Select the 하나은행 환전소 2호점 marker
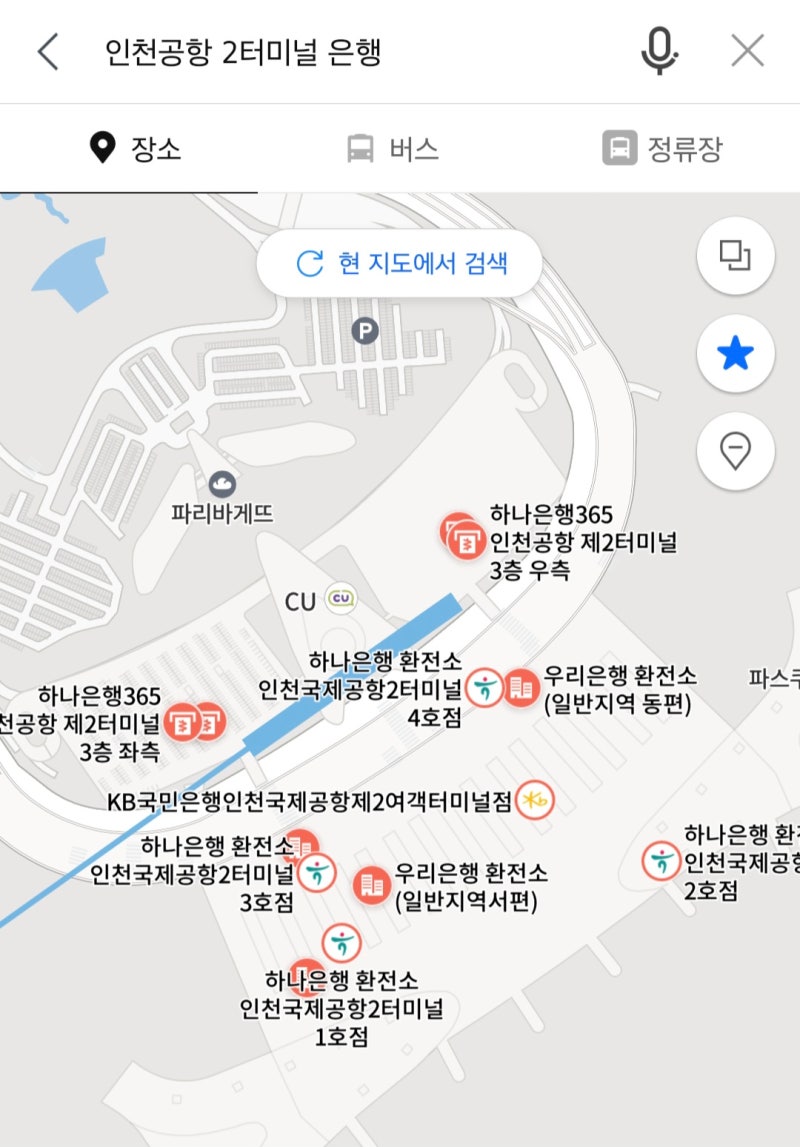Screen dimensions: 800x1147 pos(659,858)
